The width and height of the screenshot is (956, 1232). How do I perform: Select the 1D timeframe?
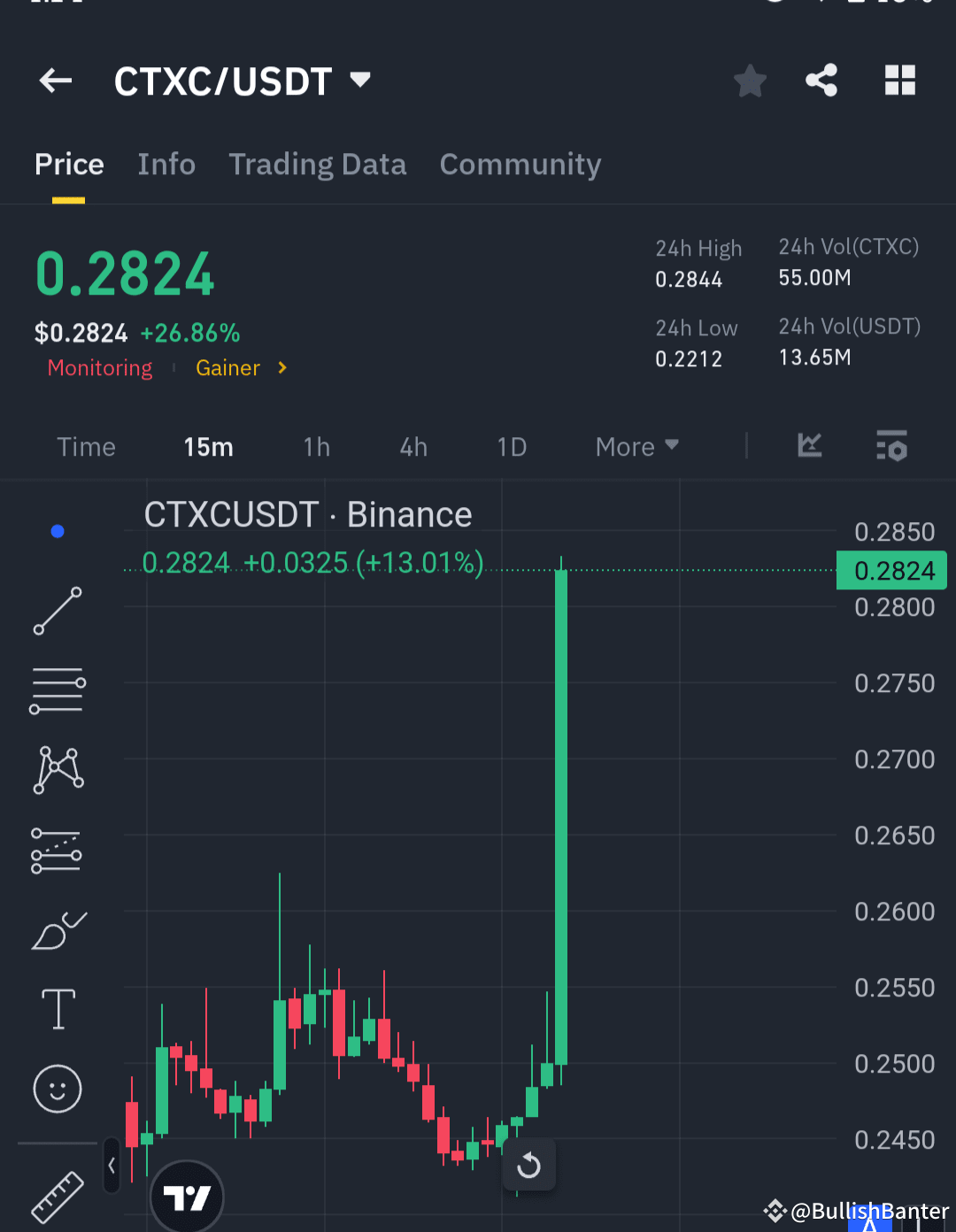point(512,446)
